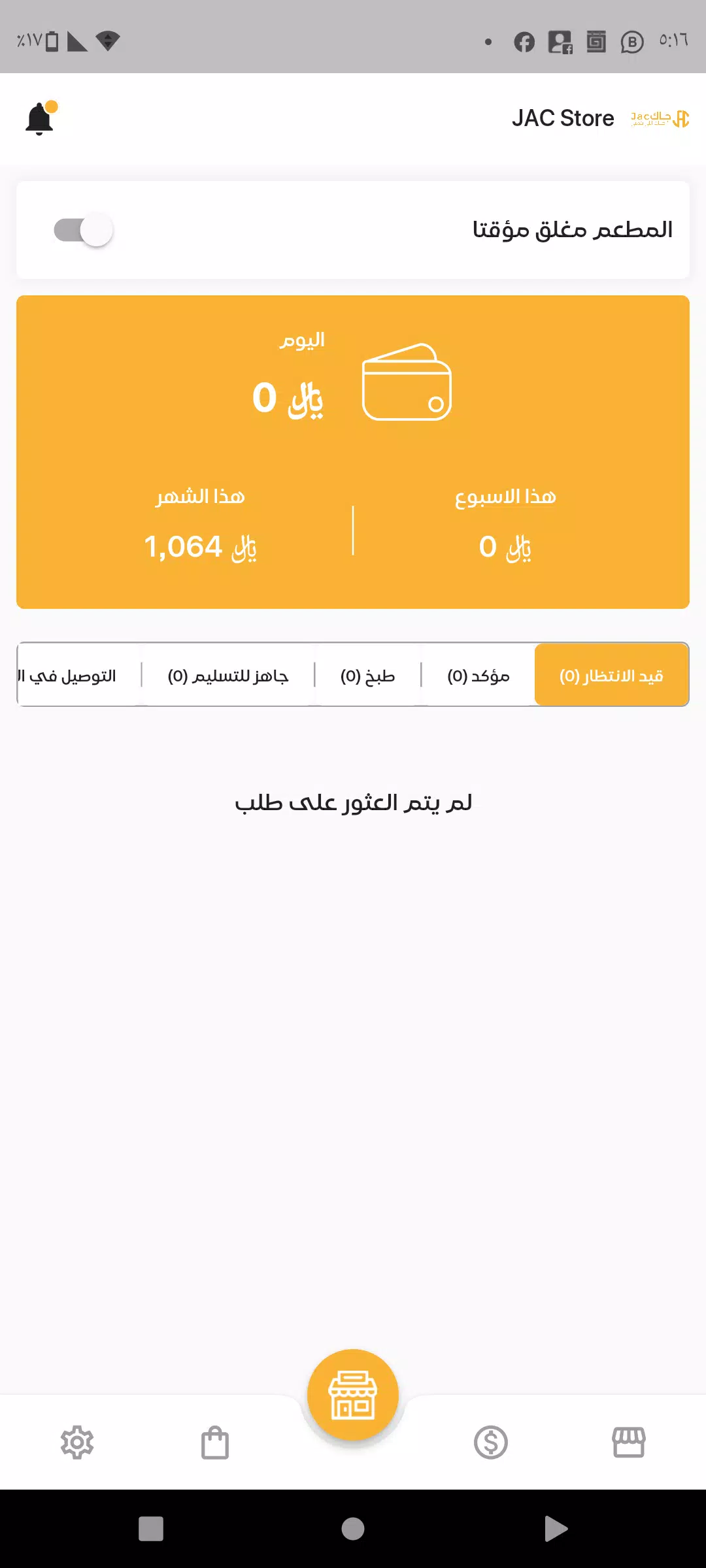Select the قيد الانتظار (0) tab
706x1568 pixels.
click(611, 676)
